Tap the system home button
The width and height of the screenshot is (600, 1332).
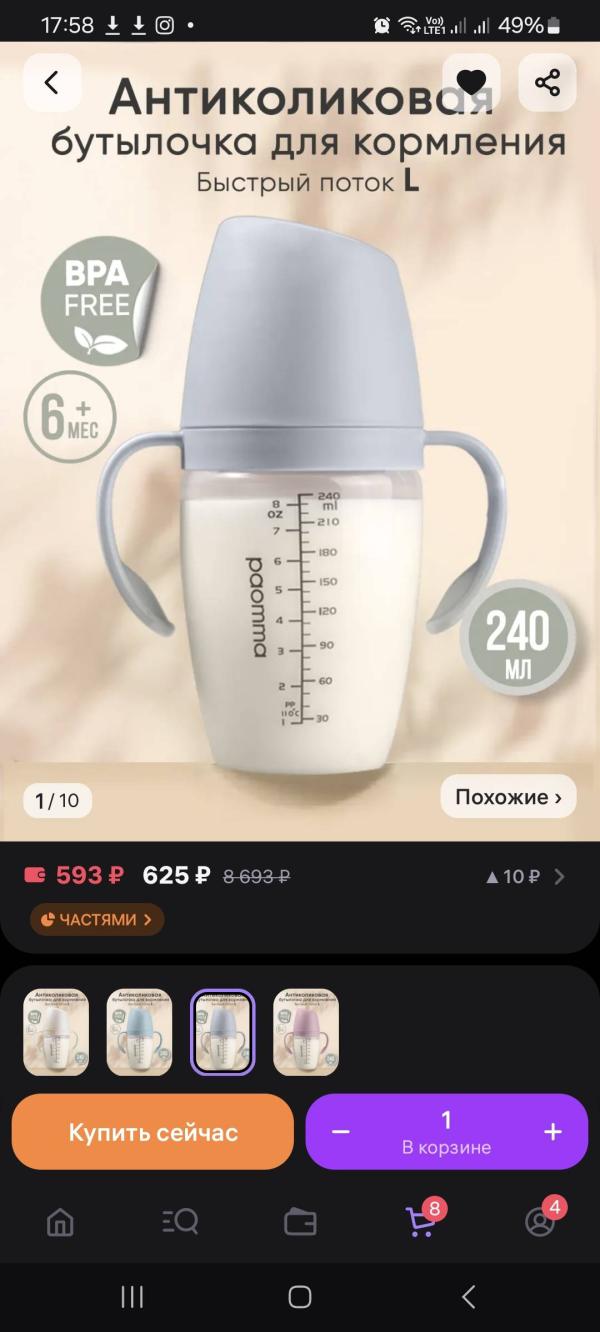coord(300,1297)
